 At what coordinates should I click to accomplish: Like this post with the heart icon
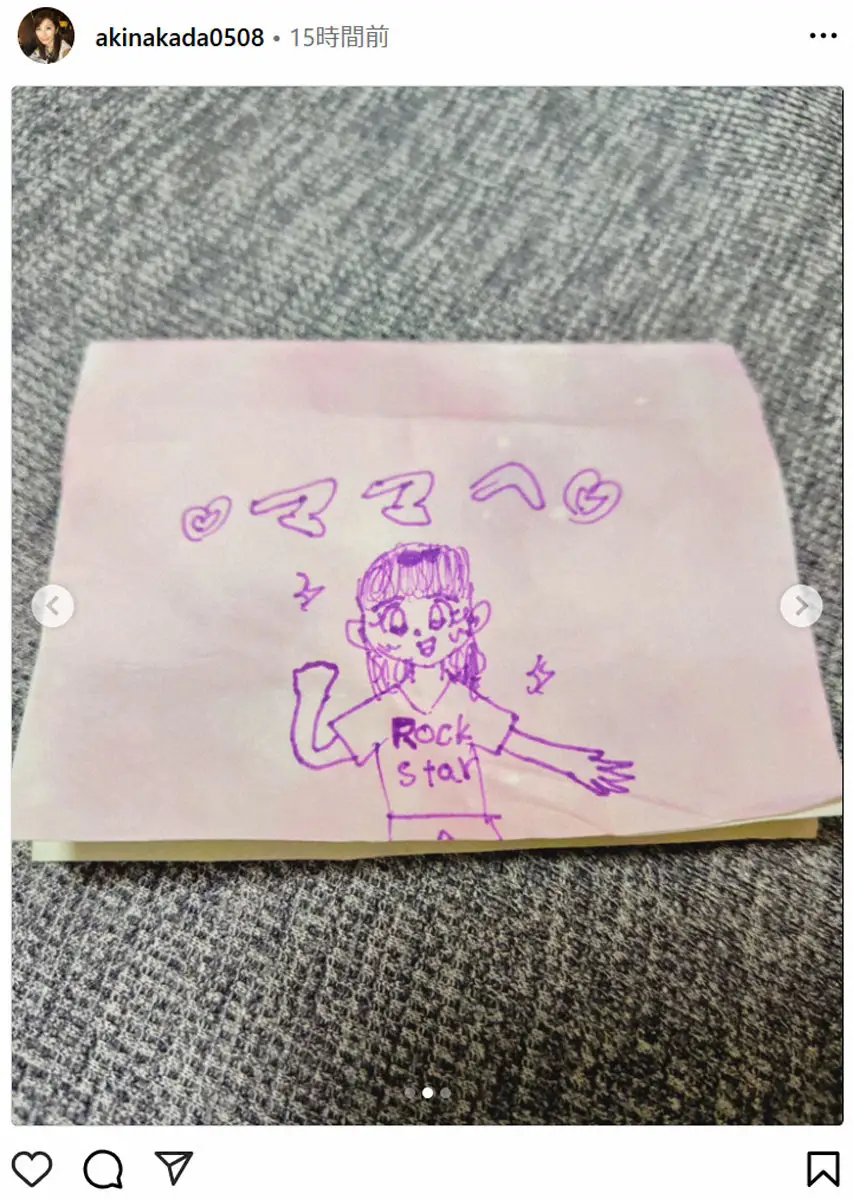(x=33, y=1168)
